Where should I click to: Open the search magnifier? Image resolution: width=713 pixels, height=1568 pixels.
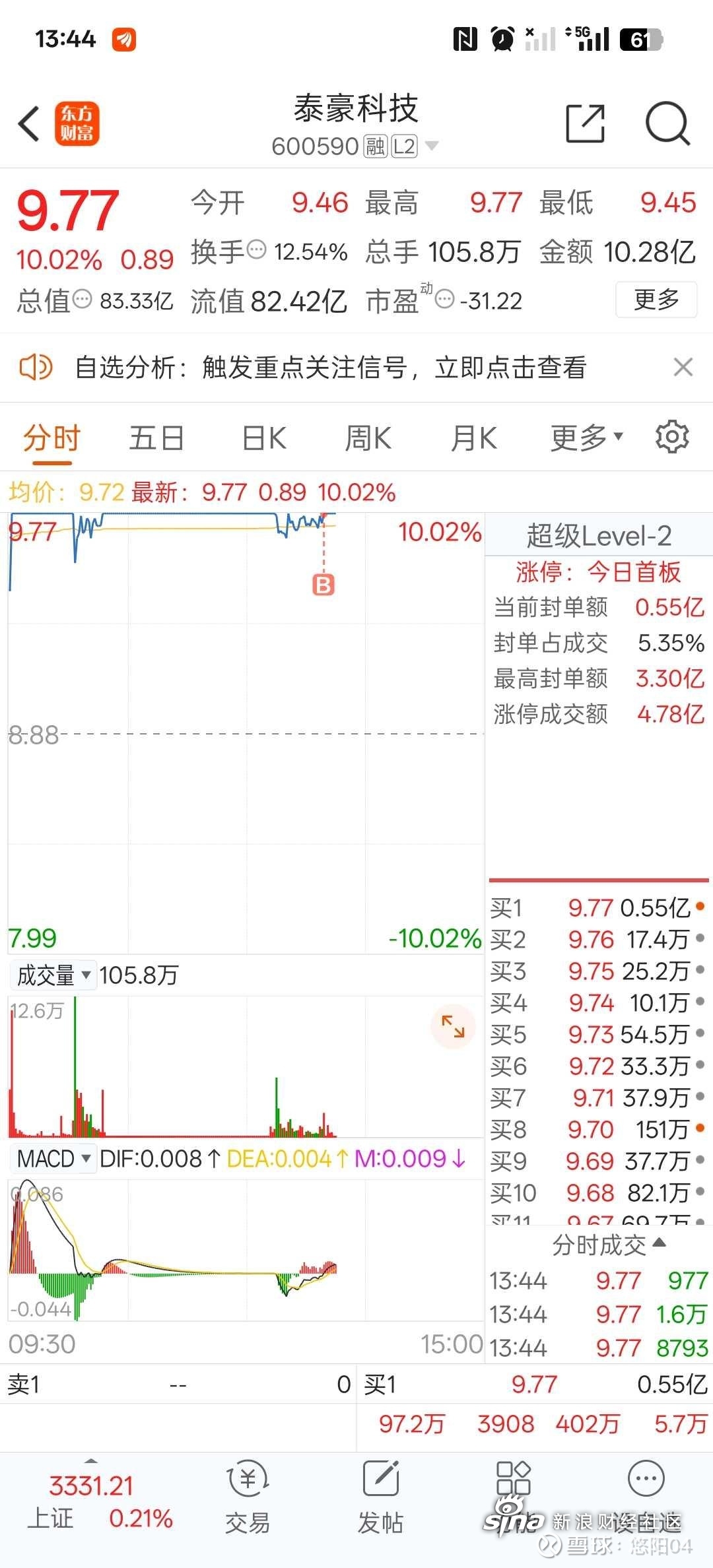point(667,123)
